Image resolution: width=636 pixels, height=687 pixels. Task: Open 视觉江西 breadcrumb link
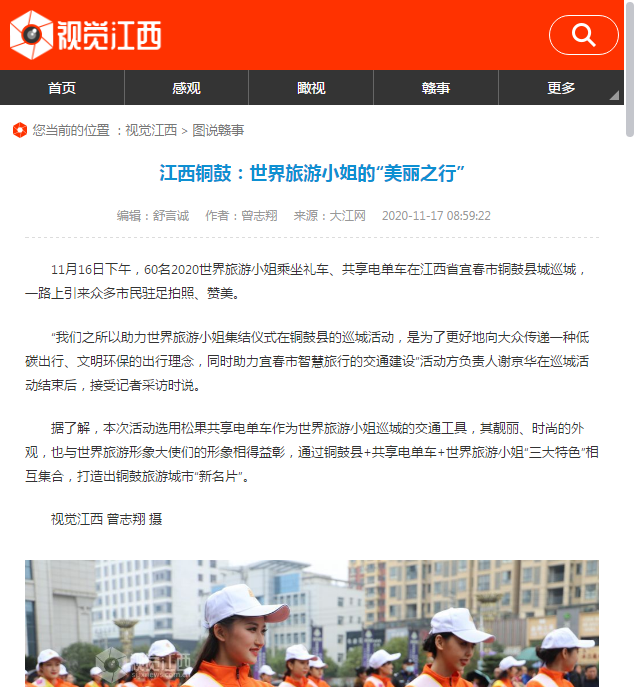151,130
